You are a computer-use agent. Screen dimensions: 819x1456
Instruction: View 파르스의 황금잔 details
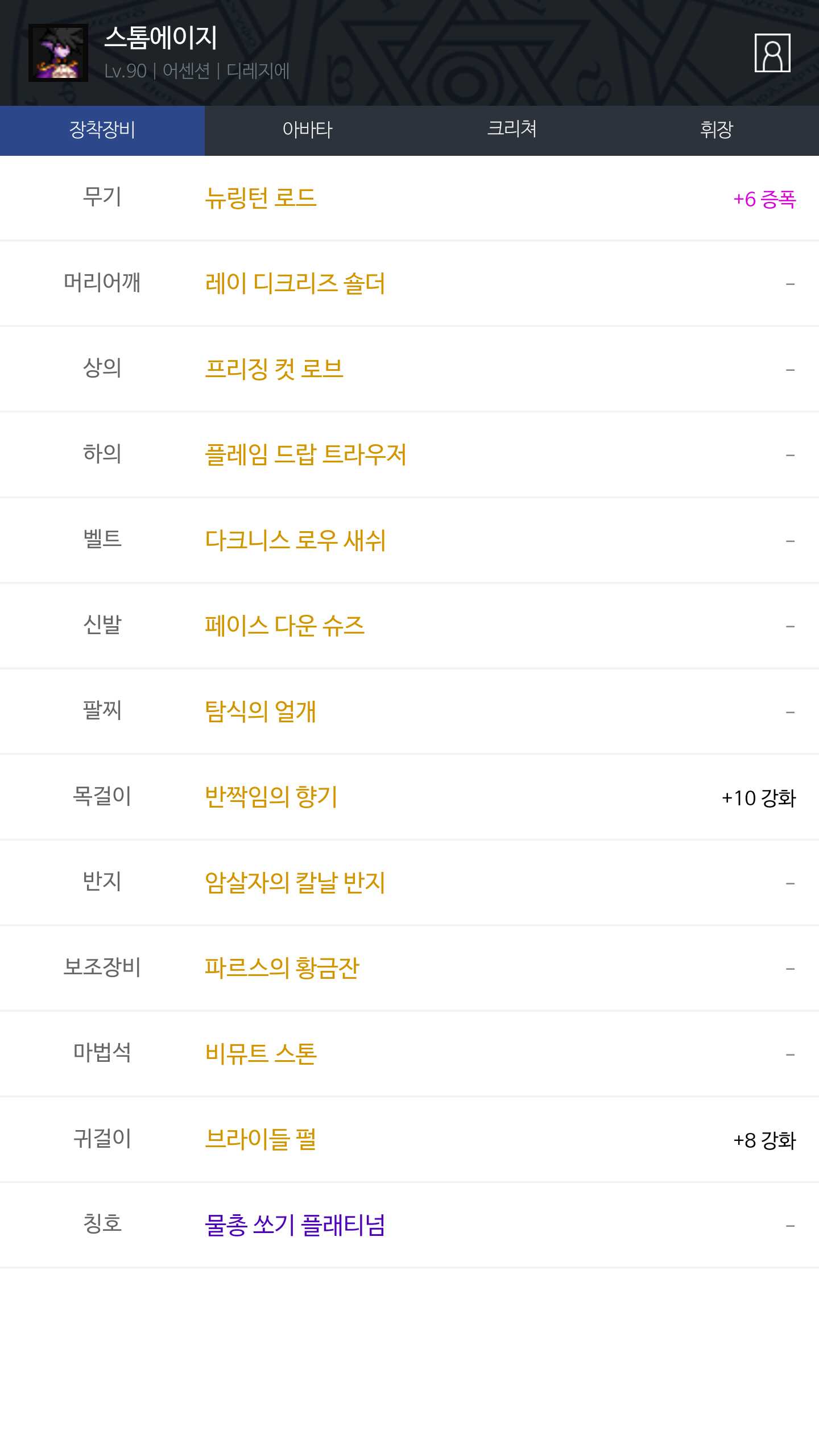[282, 968]
